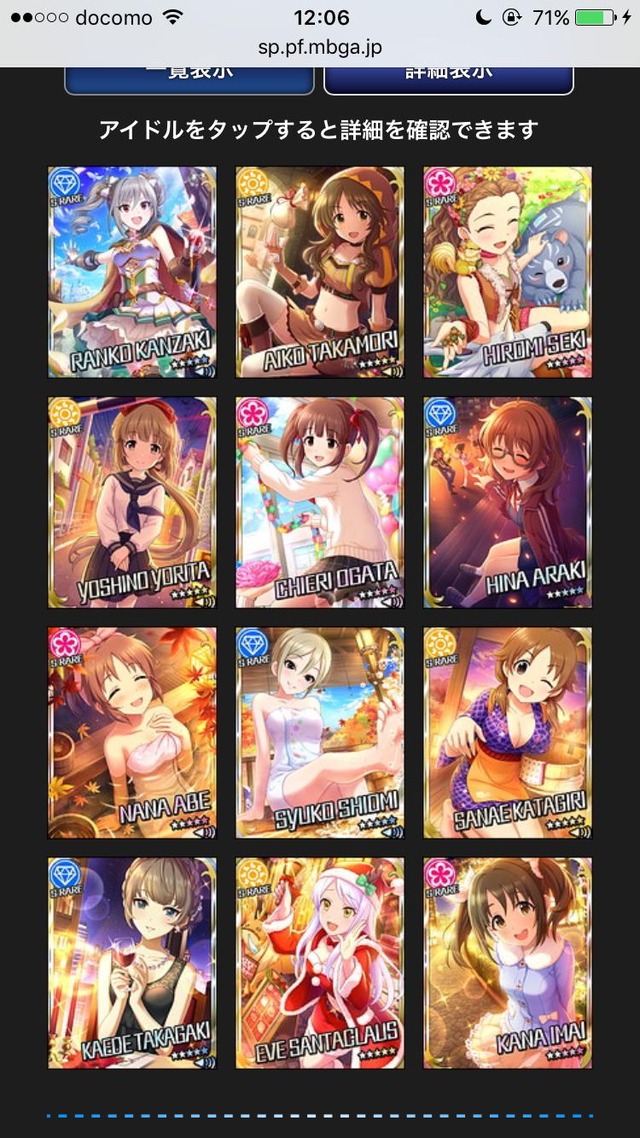This screenshot has height=1138, width=640.
Task: Open the Chieri Ogata idol card
Action: pyautogui.click(x=320, y=502)
